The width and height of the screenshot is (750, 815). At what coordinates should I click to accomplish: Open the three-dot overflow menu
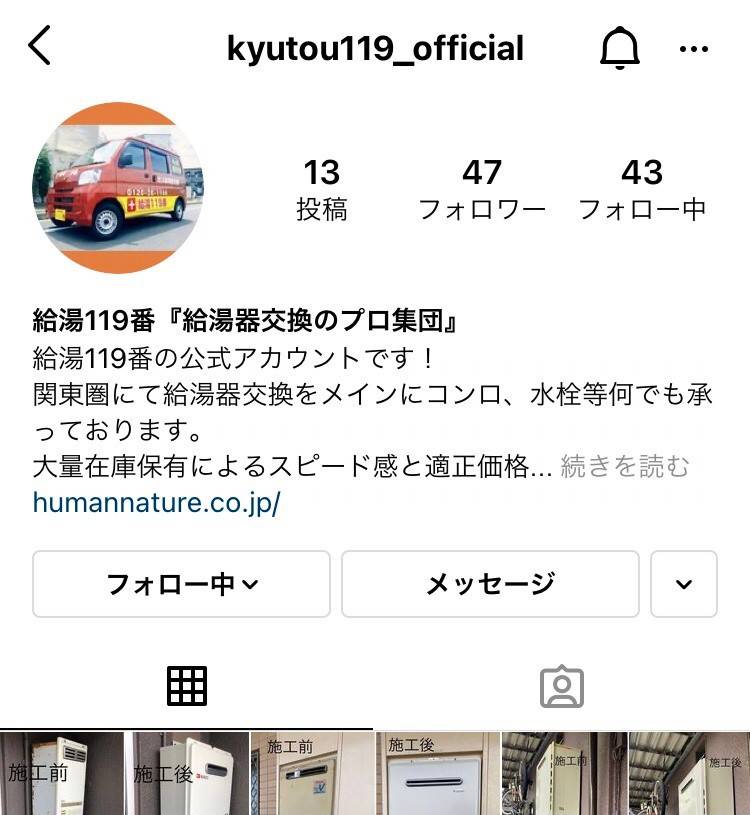click(693, 48)
